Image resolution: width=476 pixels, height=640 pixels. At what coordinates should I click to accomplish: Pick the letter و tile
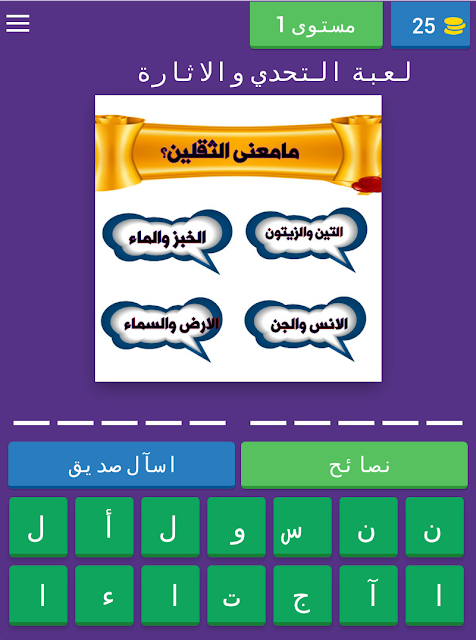point(236,527)
